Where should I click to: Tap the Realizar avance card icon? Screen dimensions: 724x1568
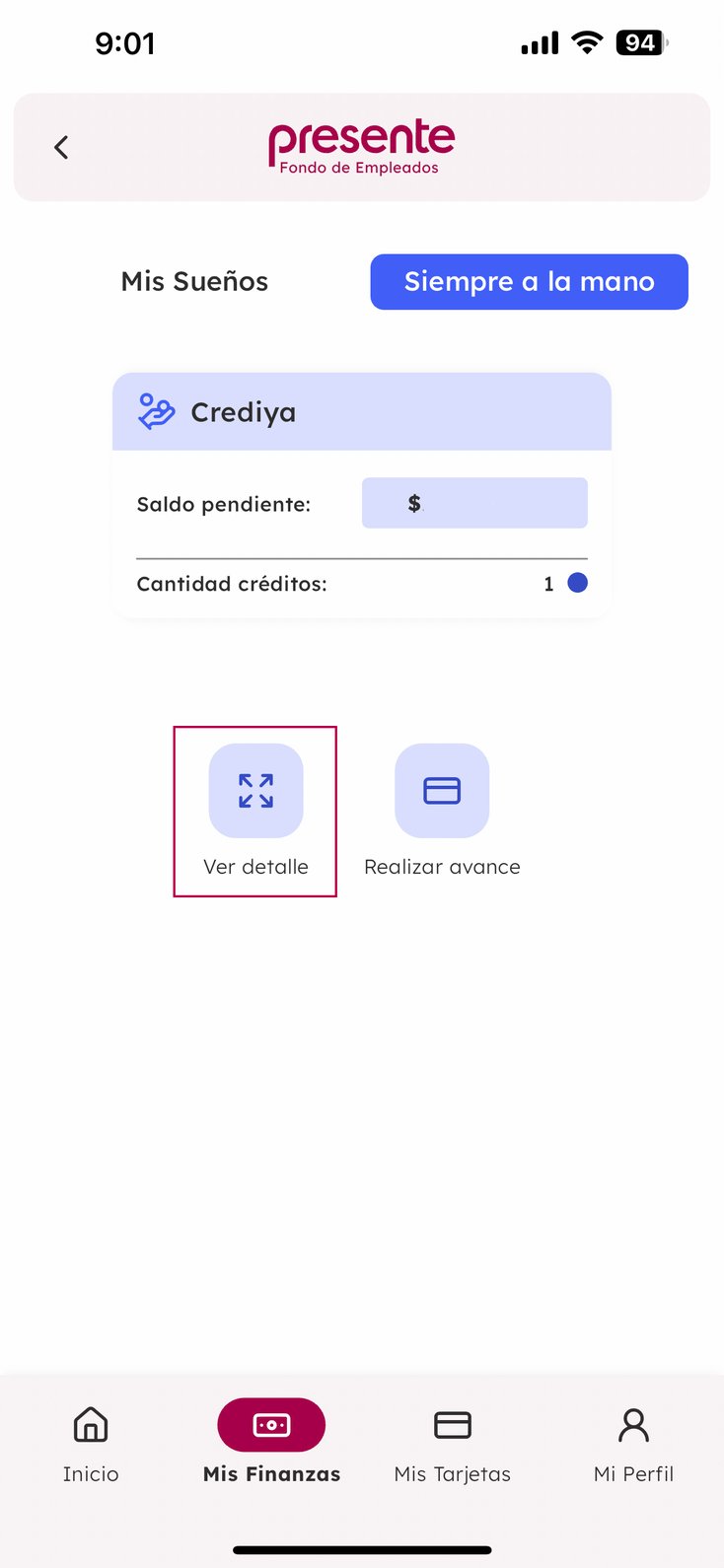pos(442,790)
